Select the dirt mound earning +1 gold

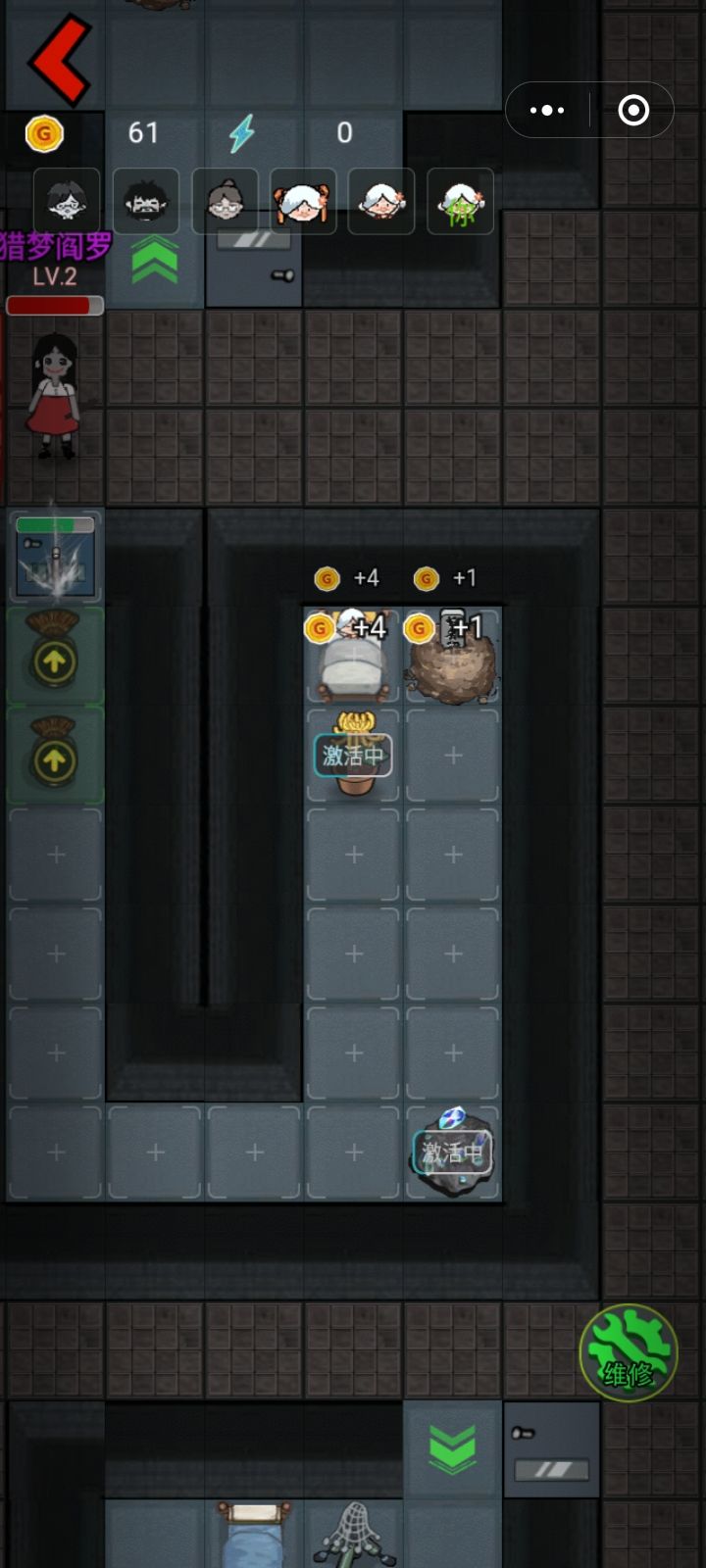click(453, 655)
